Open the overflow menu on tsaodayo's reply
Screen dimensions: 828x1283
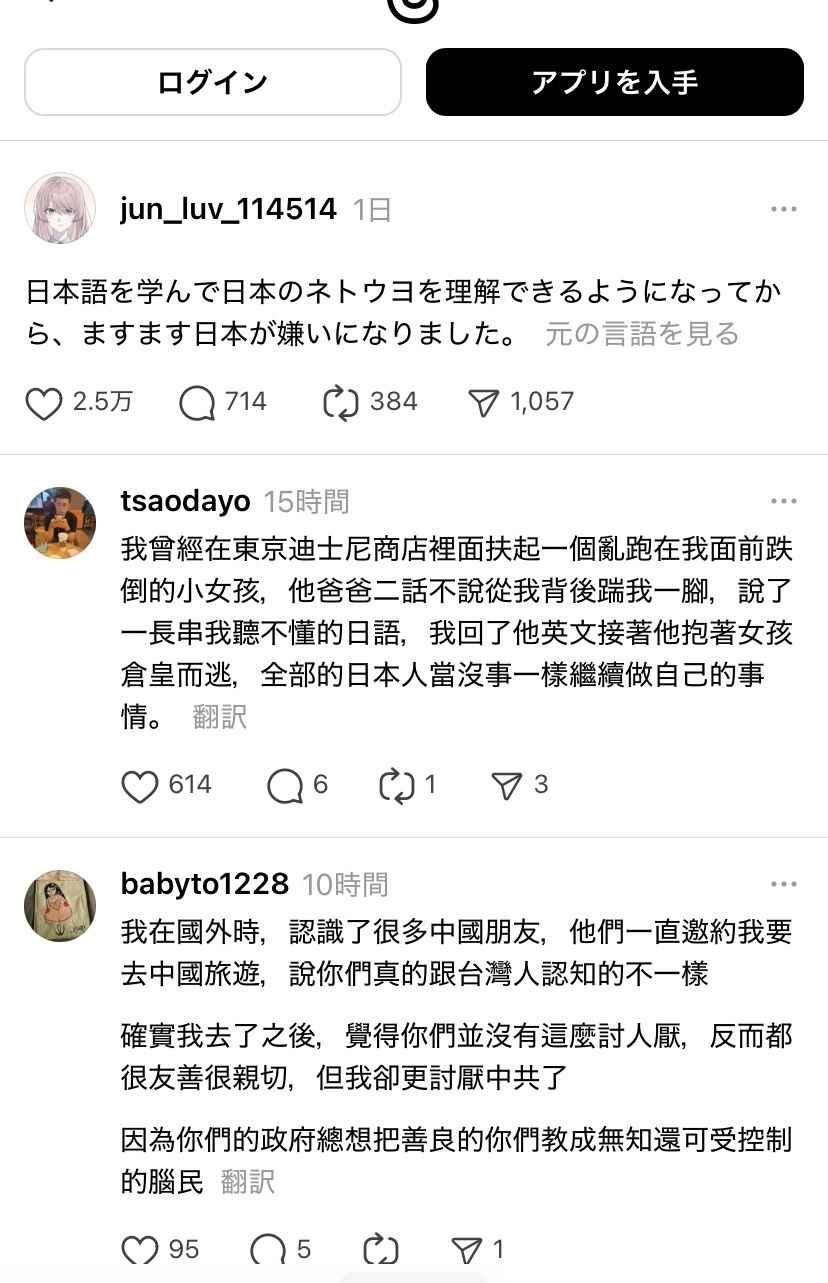point(783,501)
